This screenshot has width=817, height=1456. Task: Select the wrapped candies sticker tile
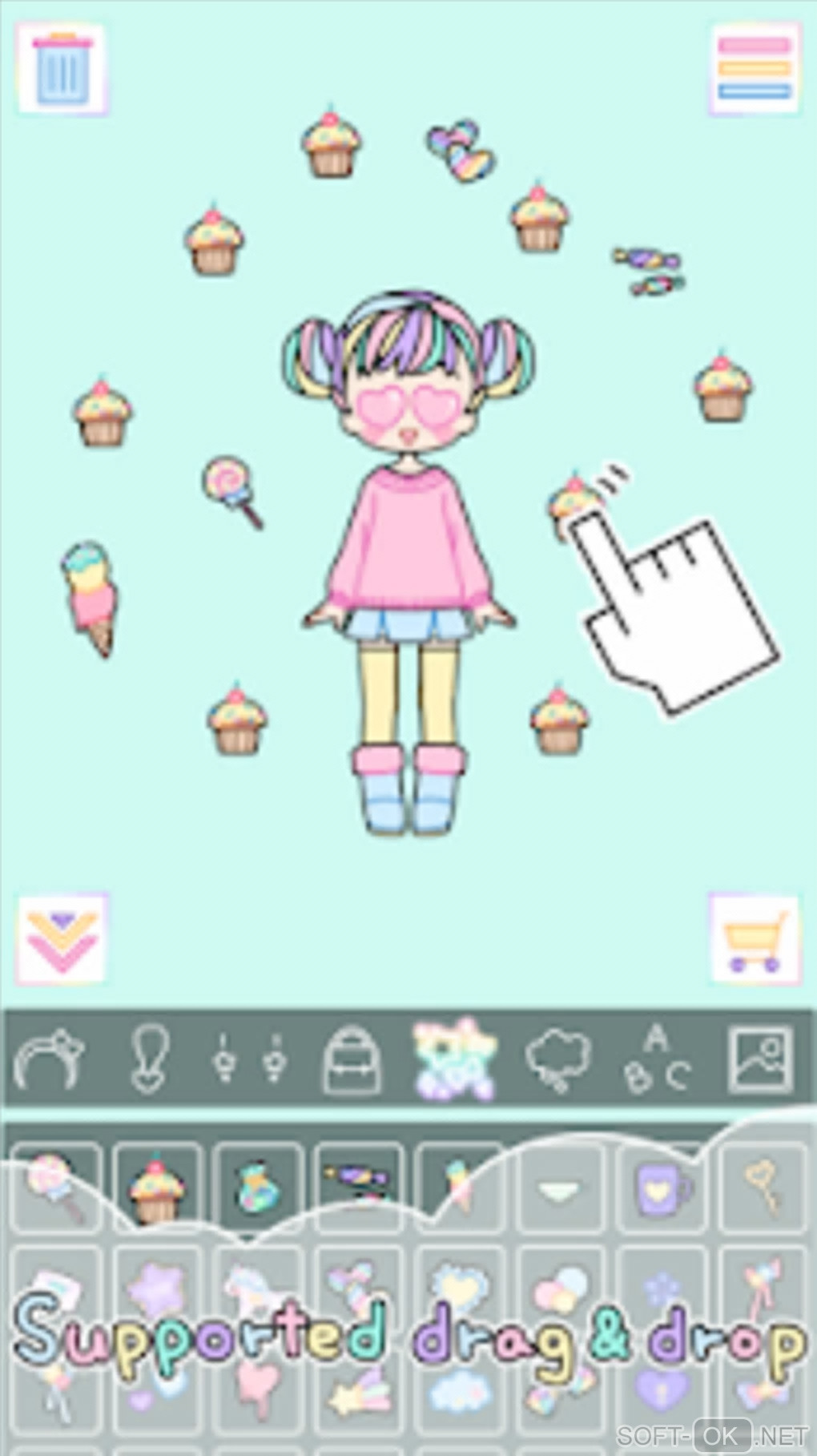click(x=359, y=1188)
